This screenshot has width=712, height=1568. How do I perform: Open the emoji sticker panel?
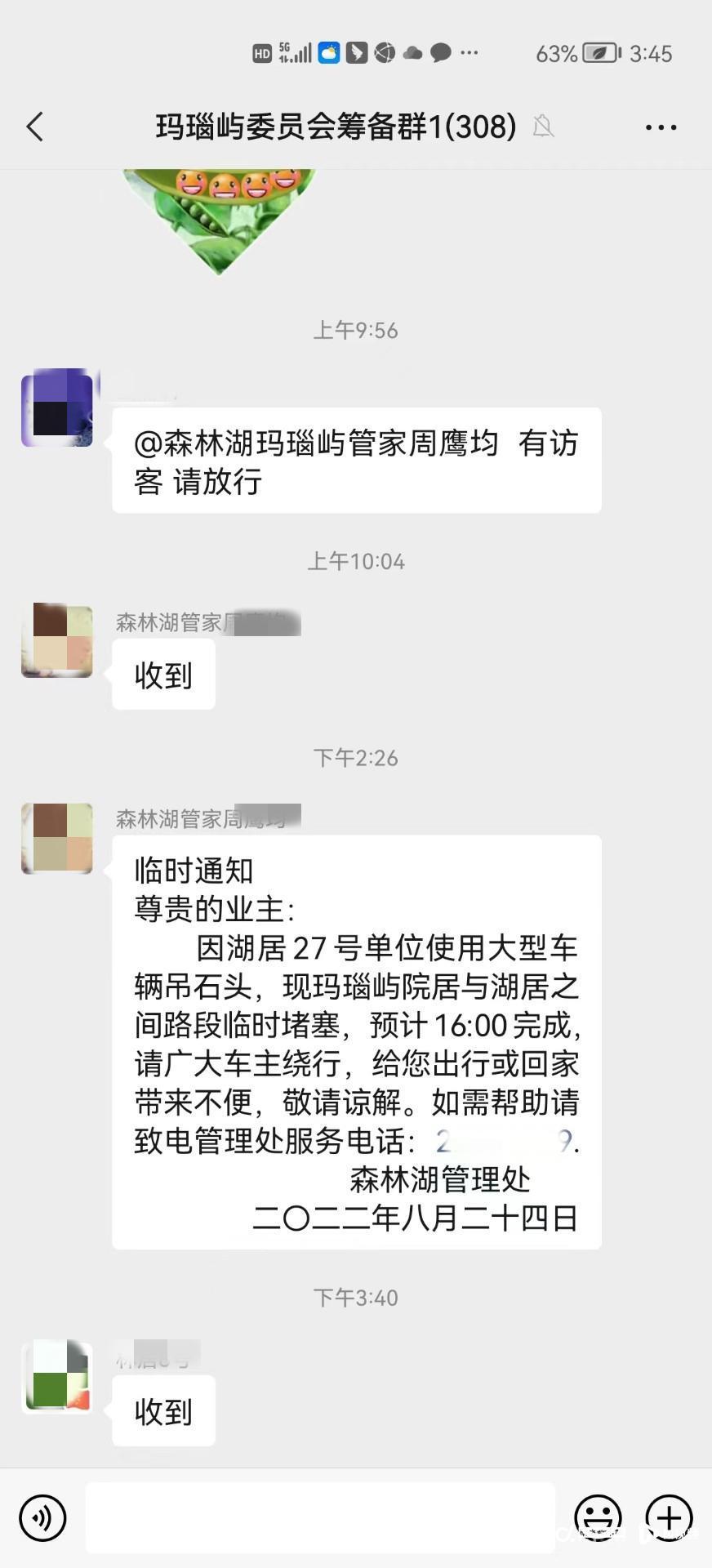click(598, 1517)
